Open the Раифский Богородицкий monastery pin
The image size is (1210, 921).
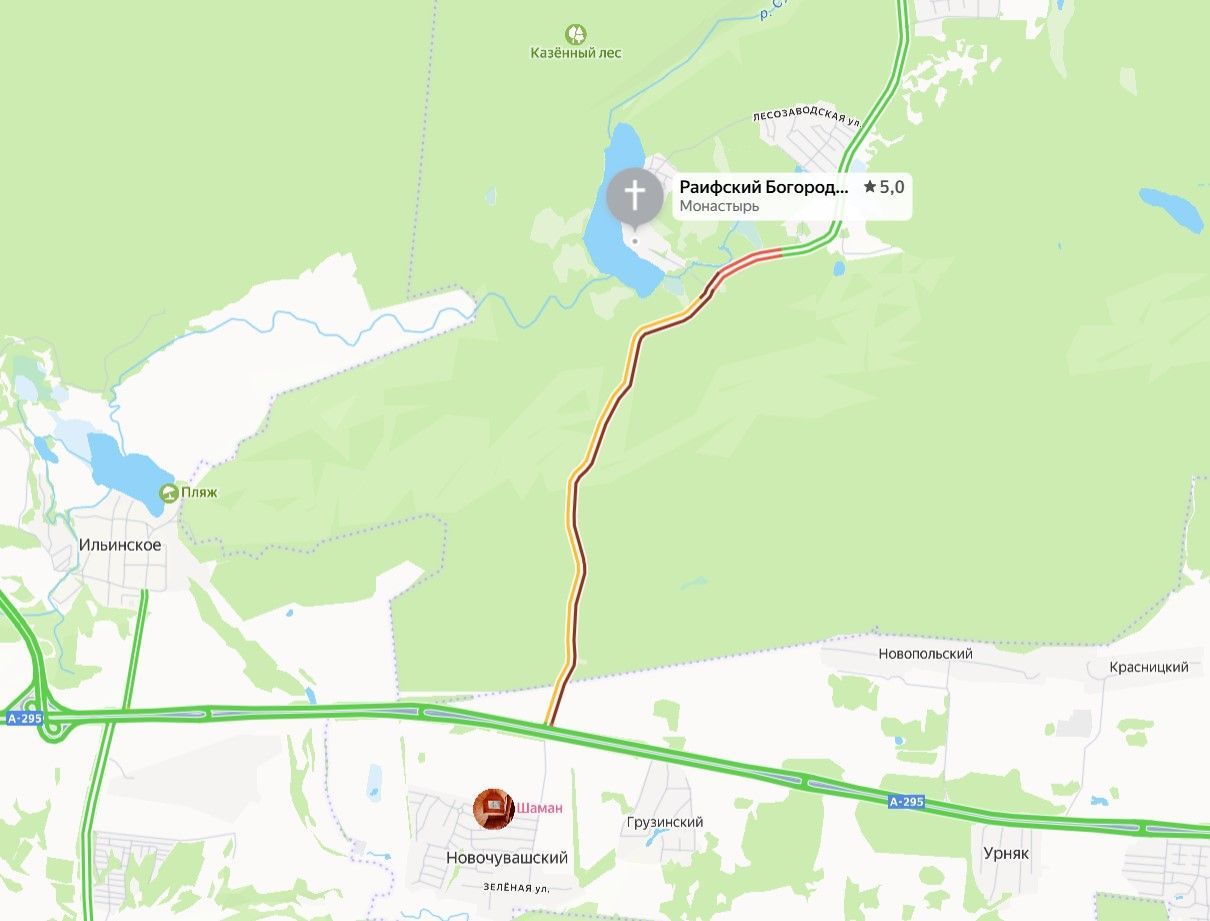pyautogui.click(x=634, y=197)
